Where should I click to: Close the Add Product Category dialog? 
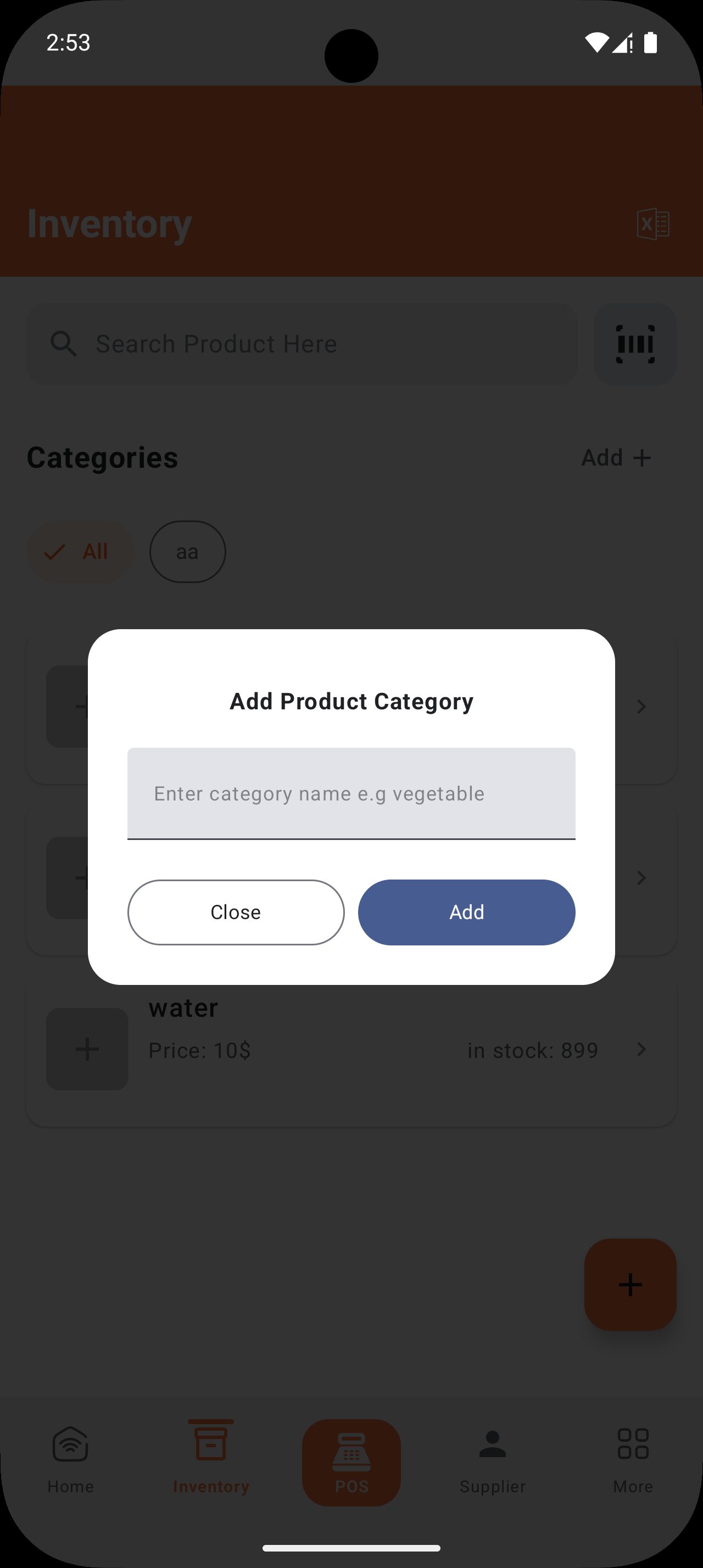pos(236,912)
